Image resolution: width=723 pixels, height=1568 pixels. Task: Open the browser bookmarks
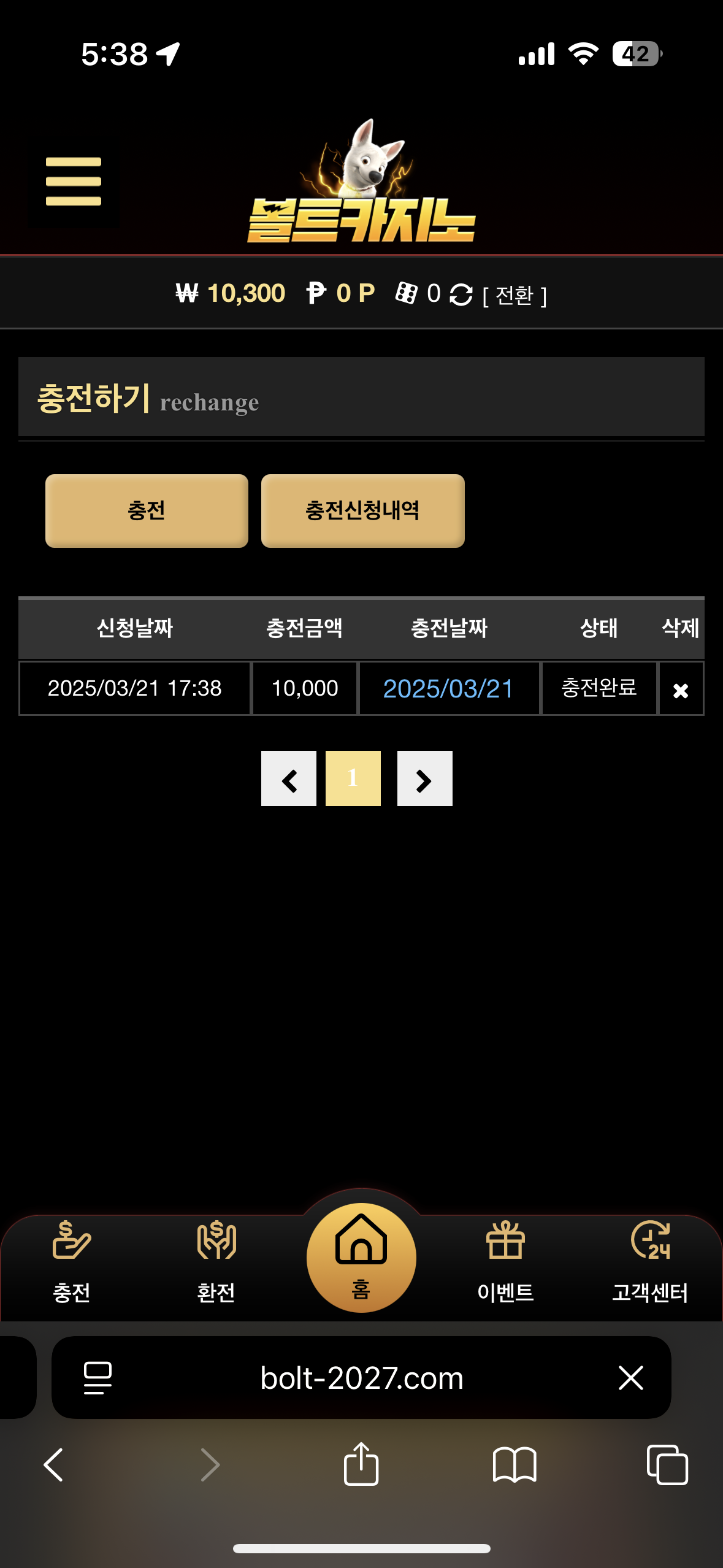click(515, 1464)
